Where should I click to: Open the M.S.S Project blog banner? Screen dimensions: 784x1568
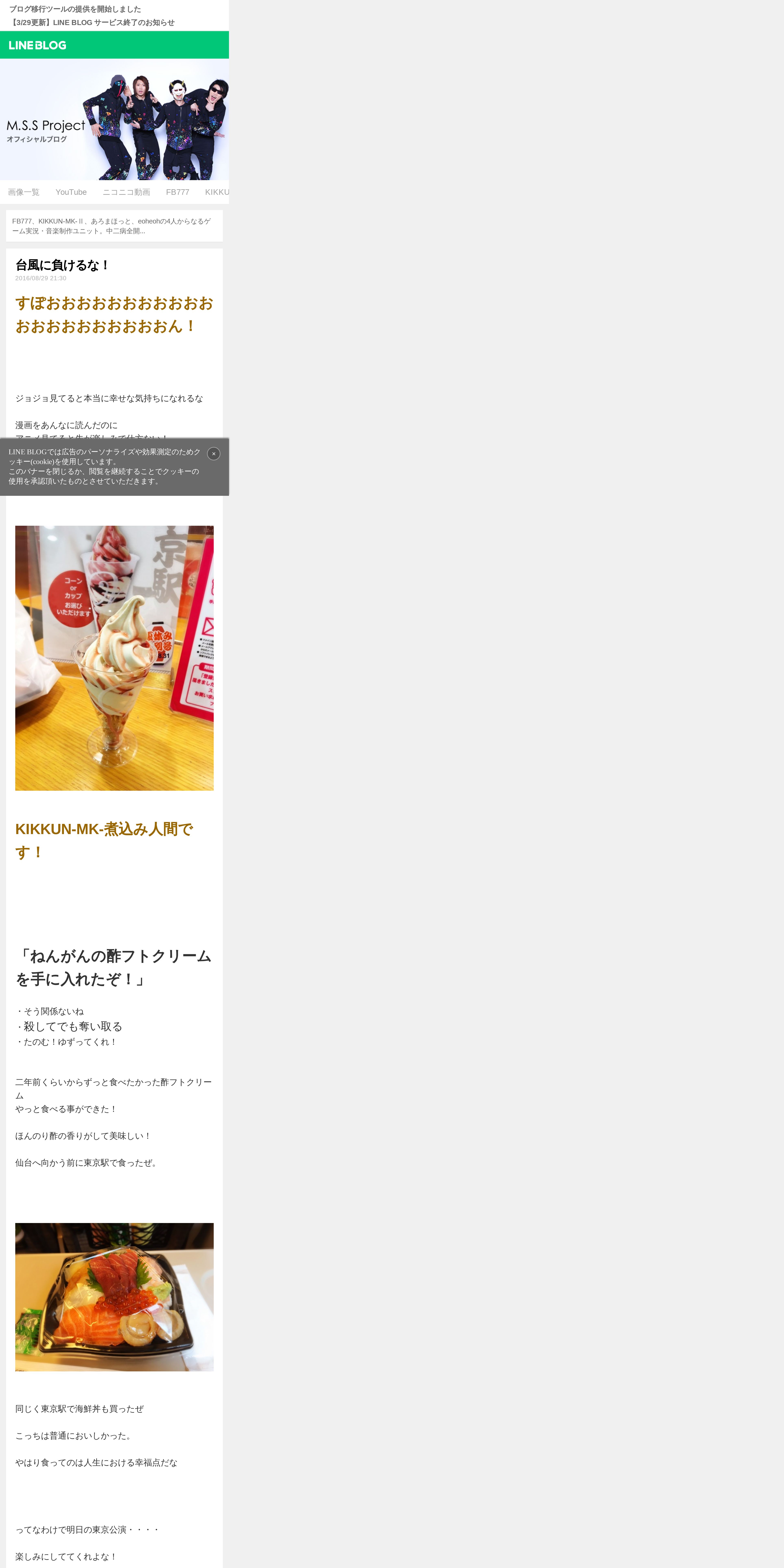[114, 119]
